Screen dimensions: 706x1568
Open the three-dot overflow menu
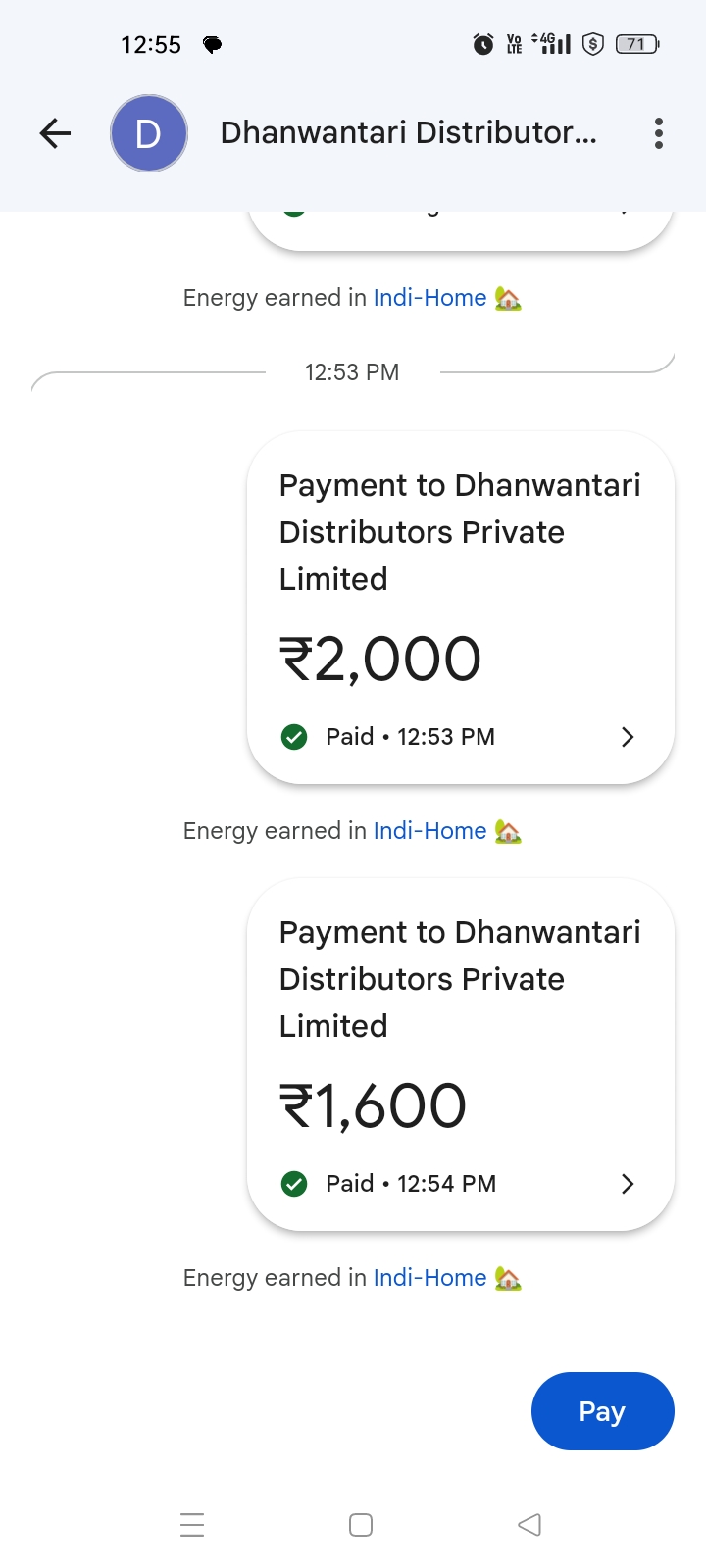point(659,133)
